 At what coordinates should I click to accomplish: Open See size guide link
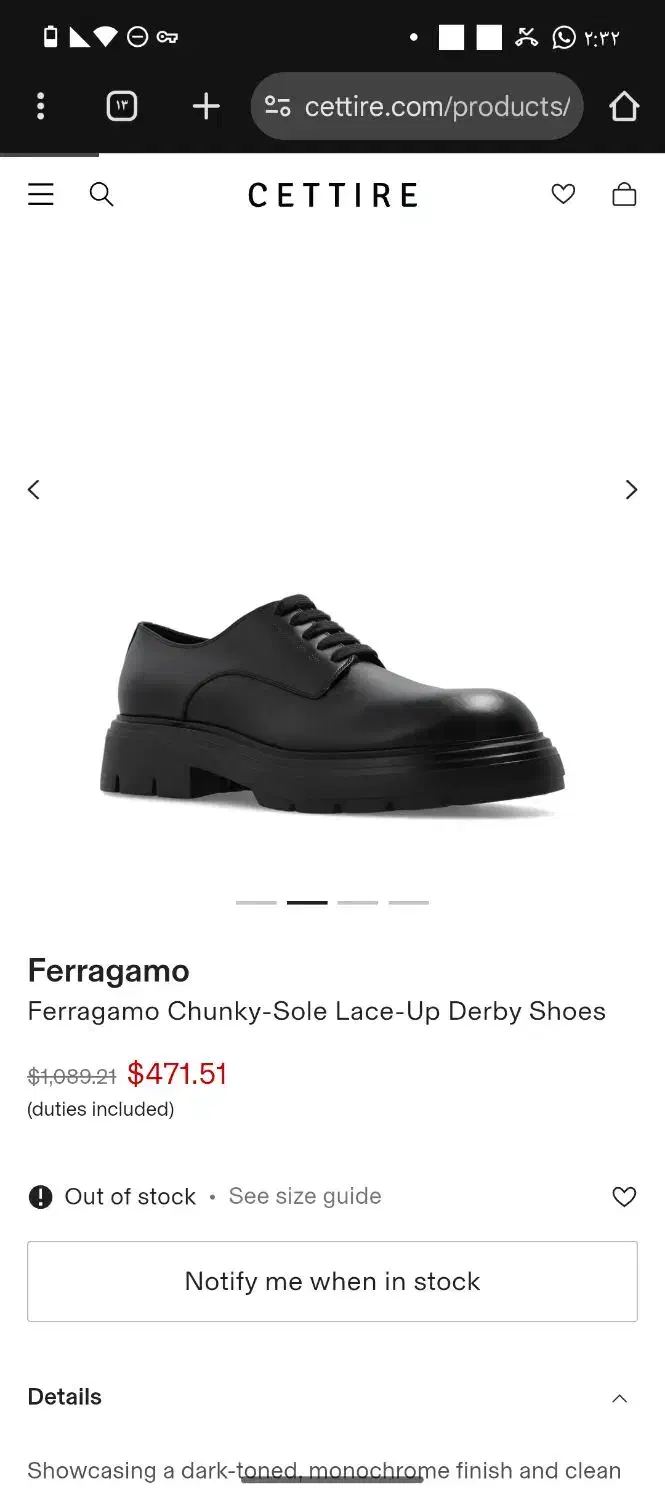(x=305, y=1196)
